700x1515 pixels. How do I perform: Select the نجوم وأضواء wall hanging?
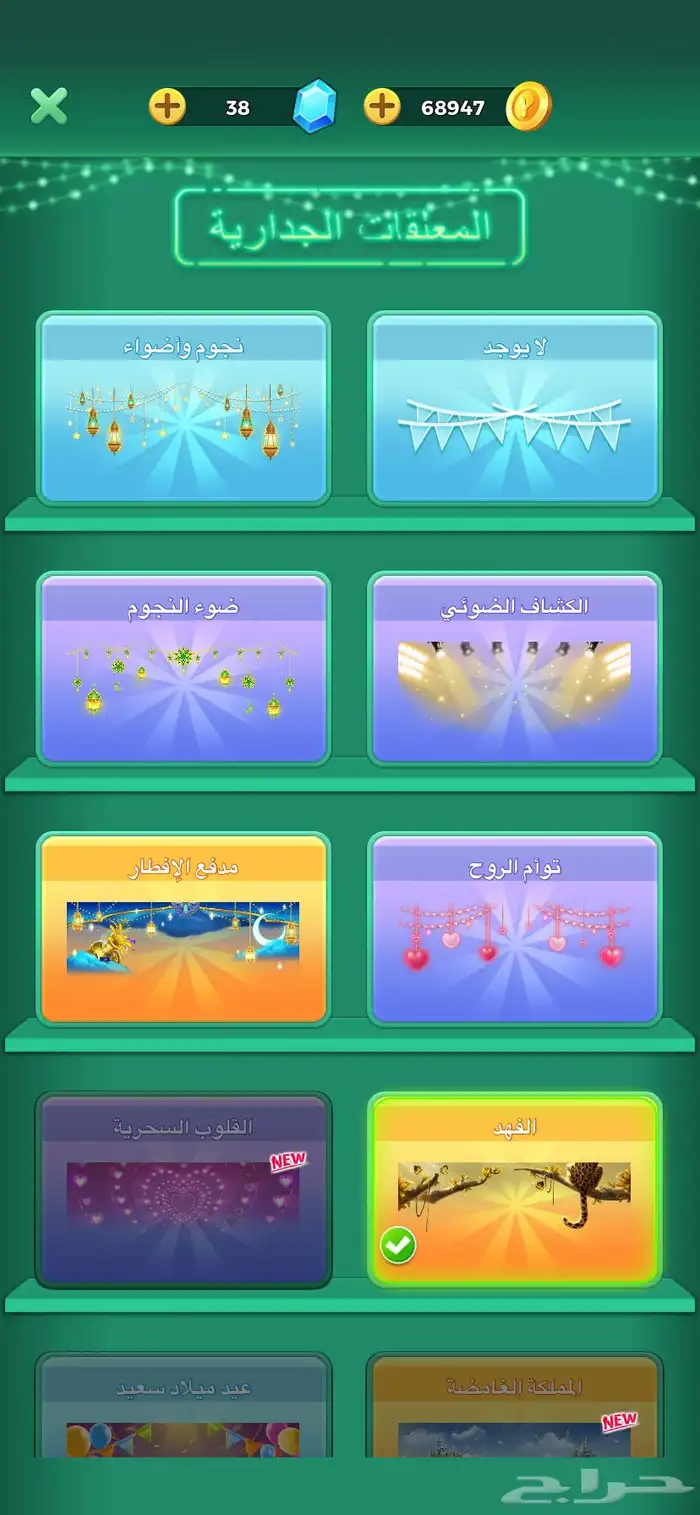click(183, 408)
